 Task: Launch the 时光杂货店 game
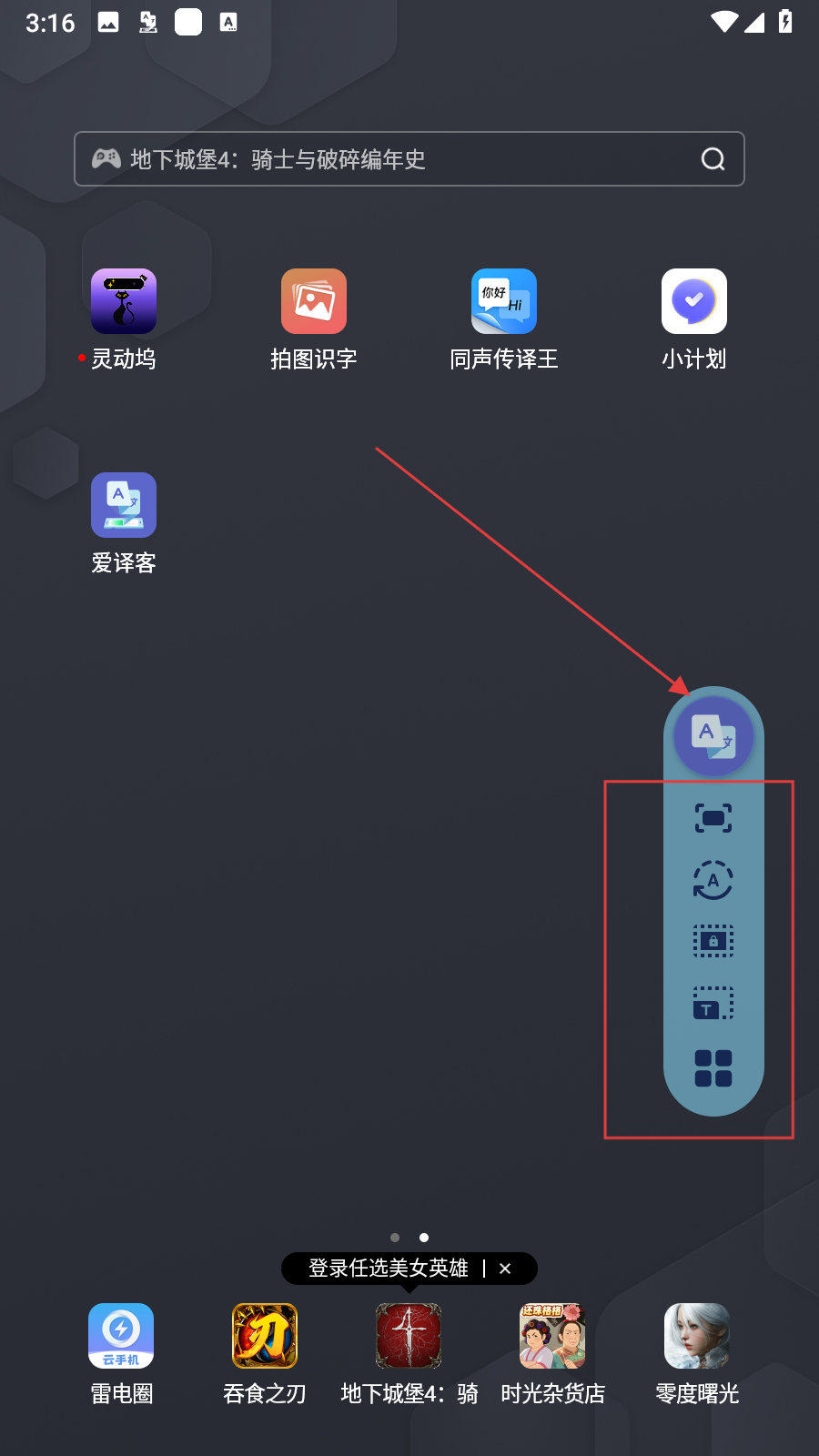pos(552,1336)
